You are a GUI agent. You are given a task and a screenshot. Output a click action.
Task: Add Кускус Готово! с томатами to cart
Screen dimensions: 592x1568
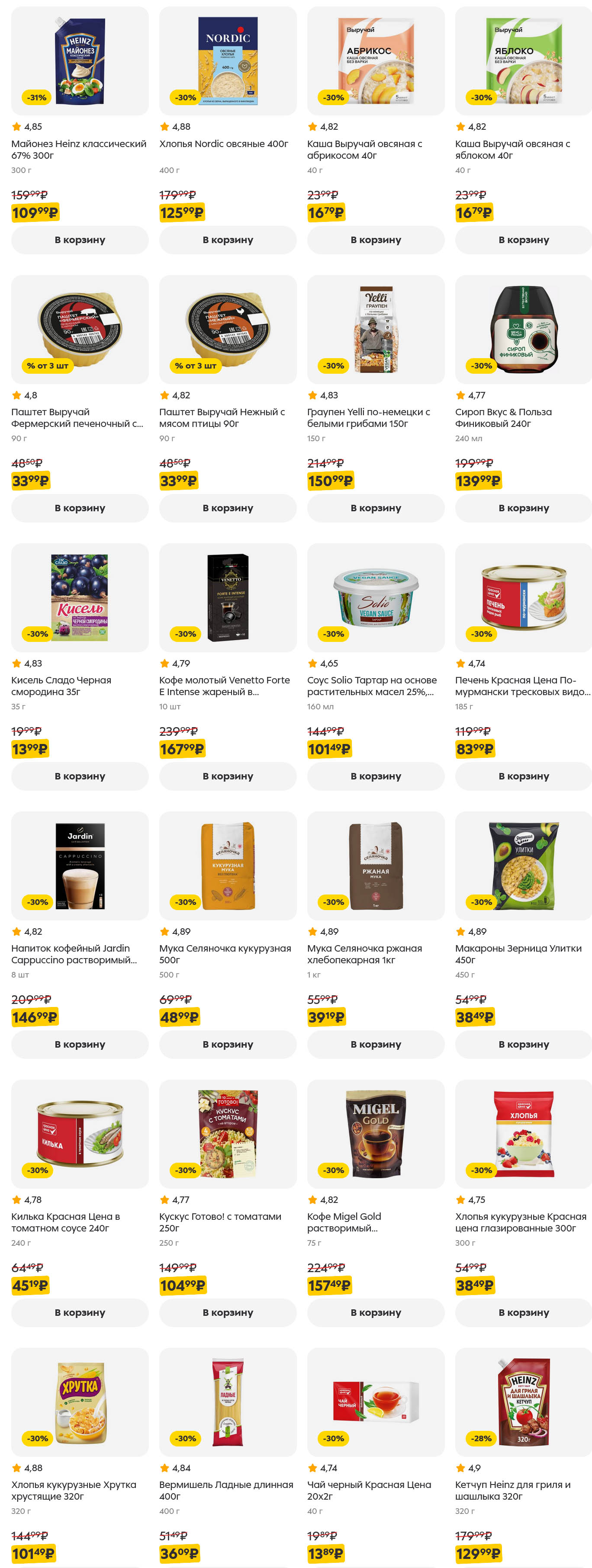(228, 1312)
